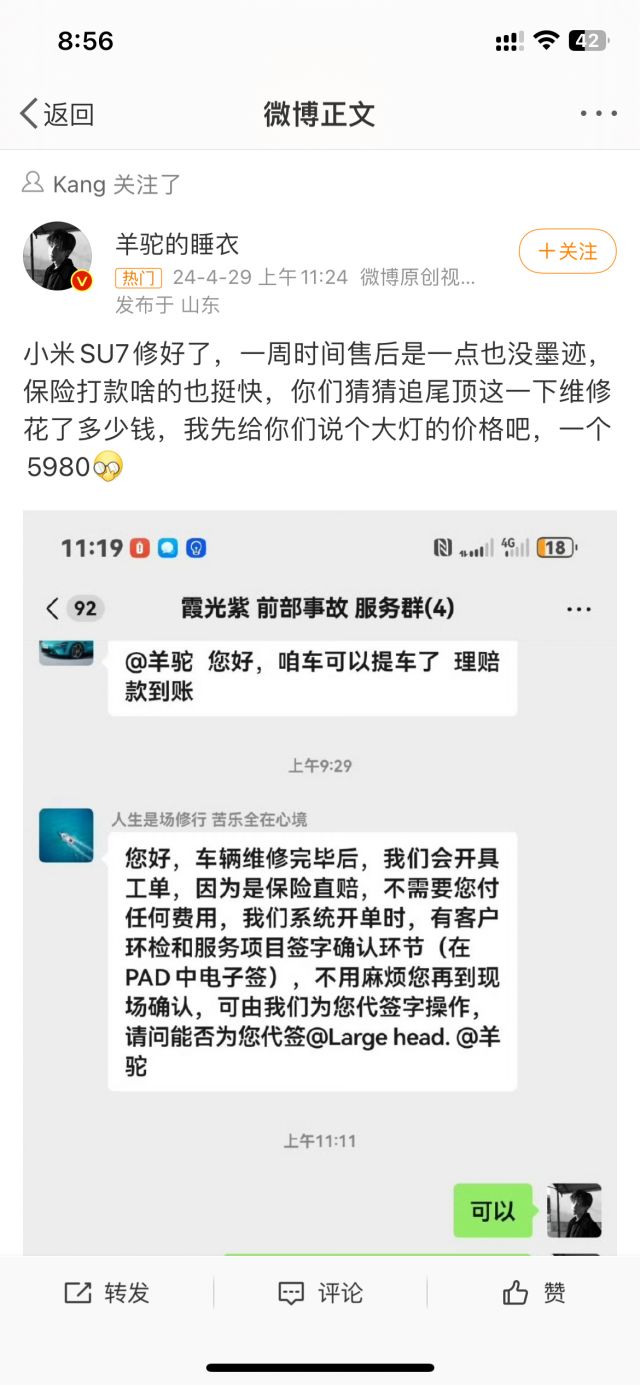Repost this Weibo via 转发
Image resolution: width=640 pixels, height=1385 pixels.
pyautogui.click(x=107, y=1293)
